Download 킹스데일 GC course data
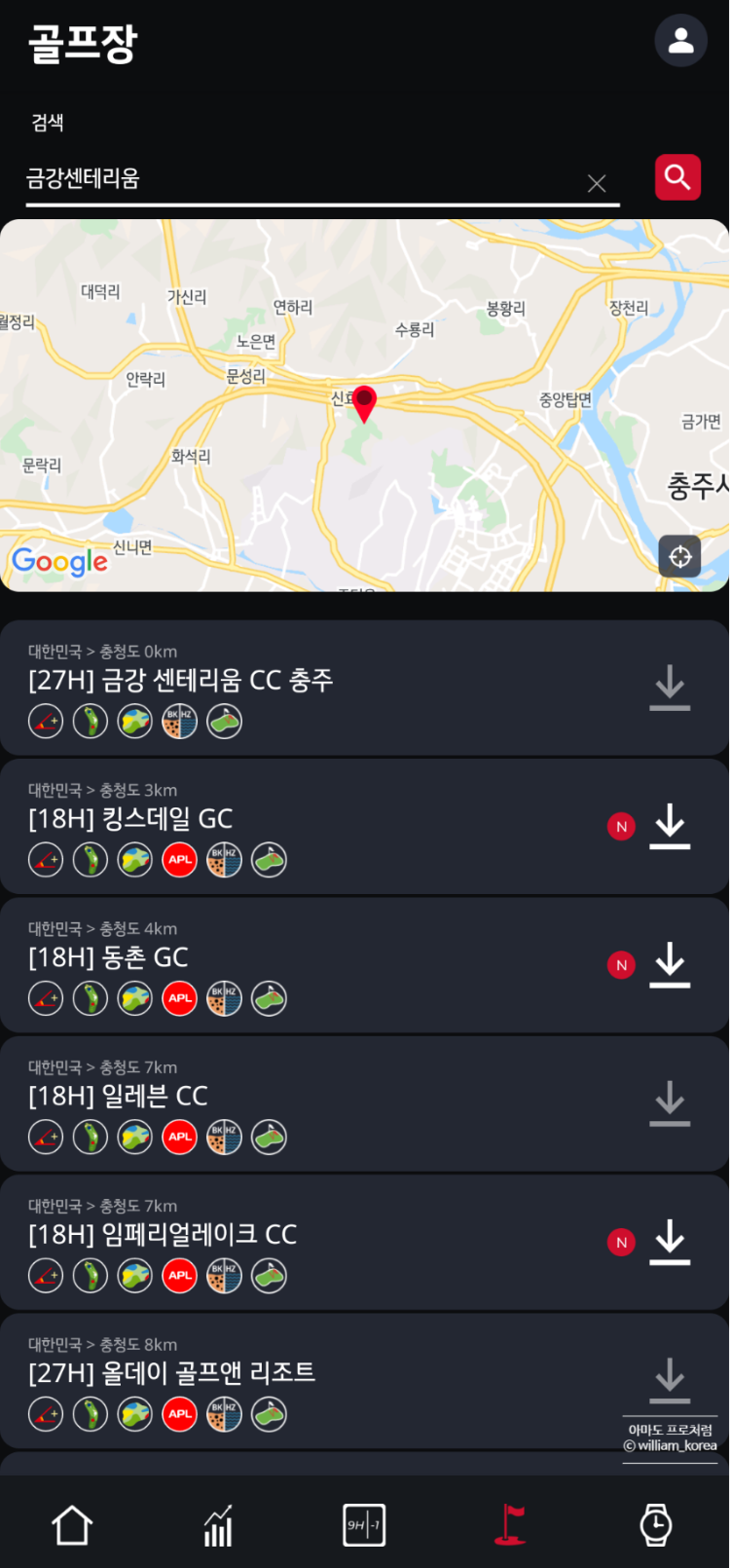This screenshot has height=1568, width=730. [670, 826]
